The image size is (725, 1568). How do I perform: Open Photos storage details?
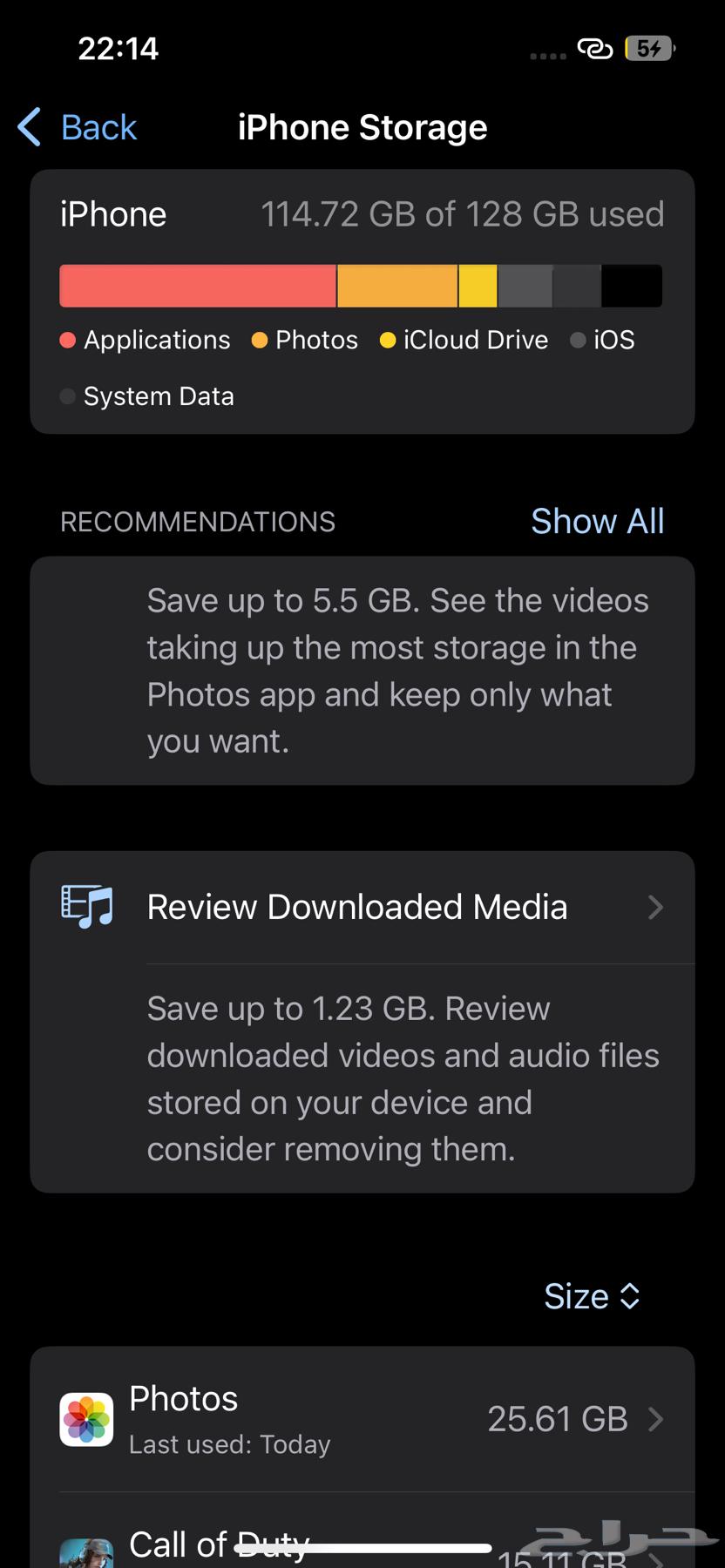tap(362, 1419)
